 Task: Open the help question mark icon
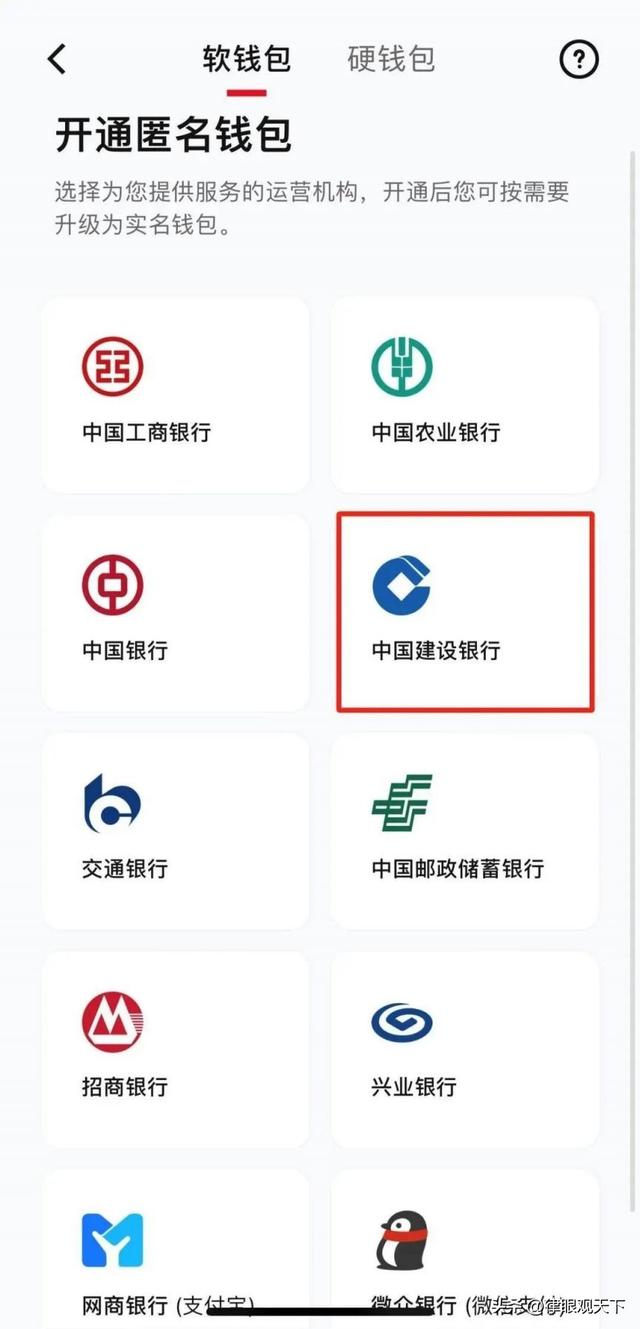(x=578, y=60)
